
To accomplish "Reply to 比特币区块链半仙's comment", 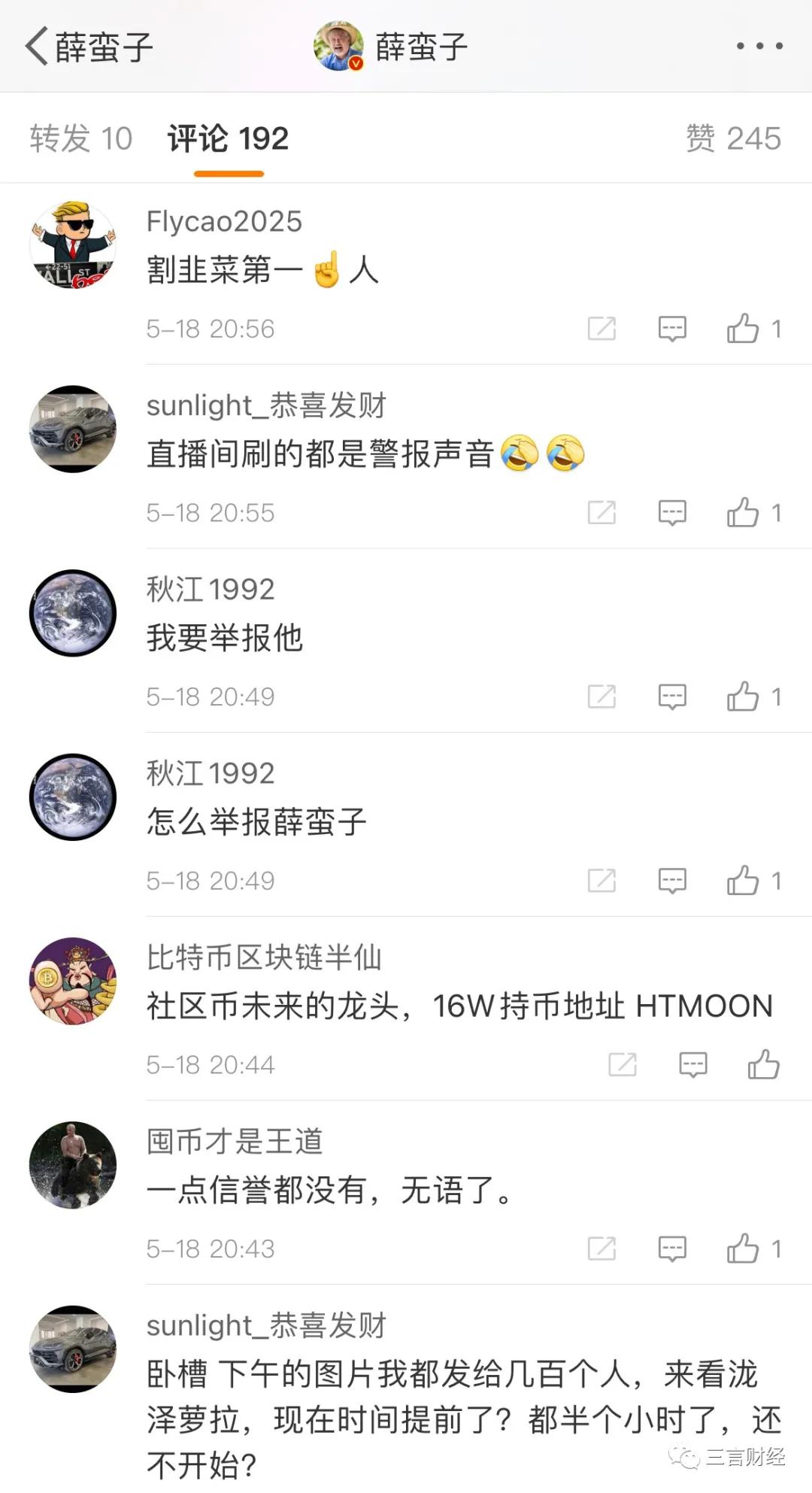I will point(692,1065).
